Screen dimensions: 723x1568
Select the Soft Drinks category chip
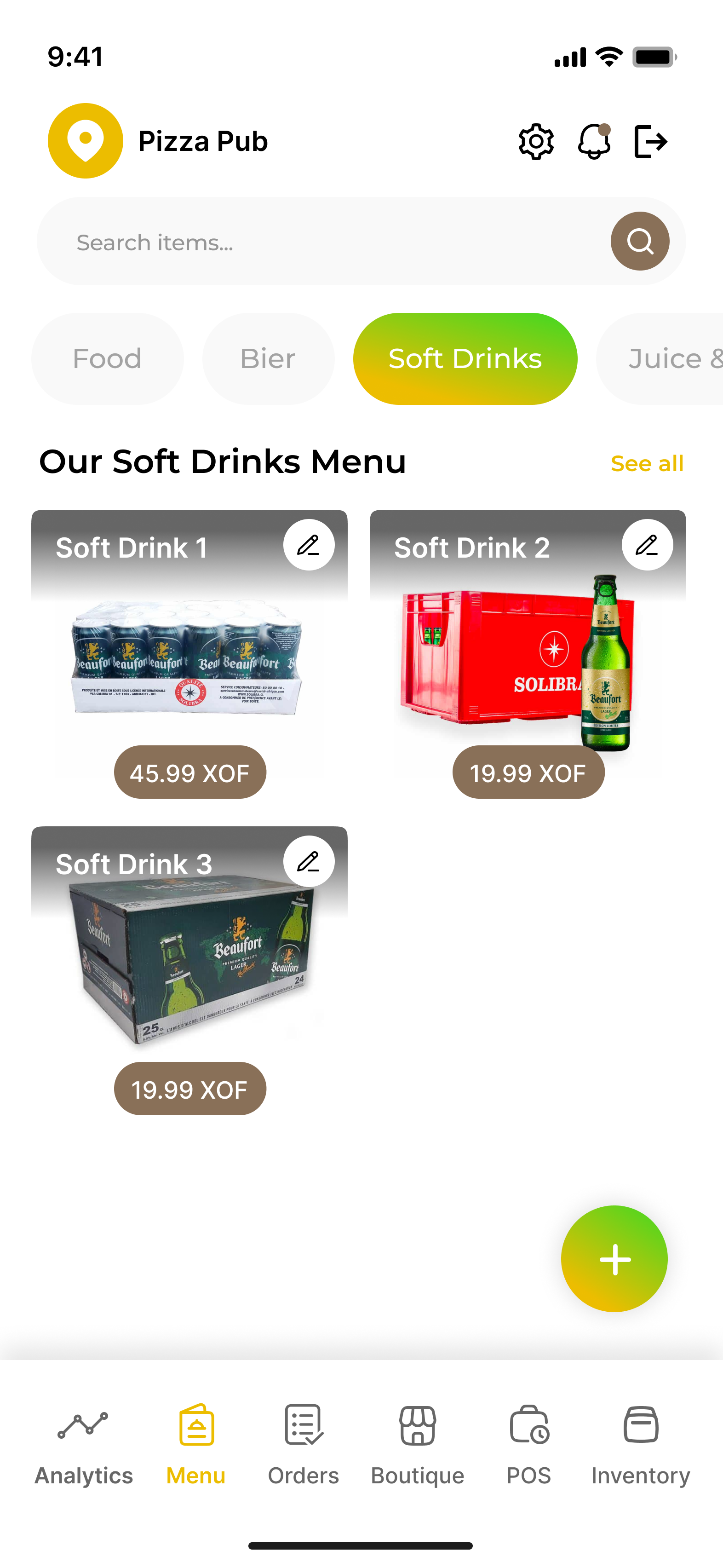[x=465, y=358]
